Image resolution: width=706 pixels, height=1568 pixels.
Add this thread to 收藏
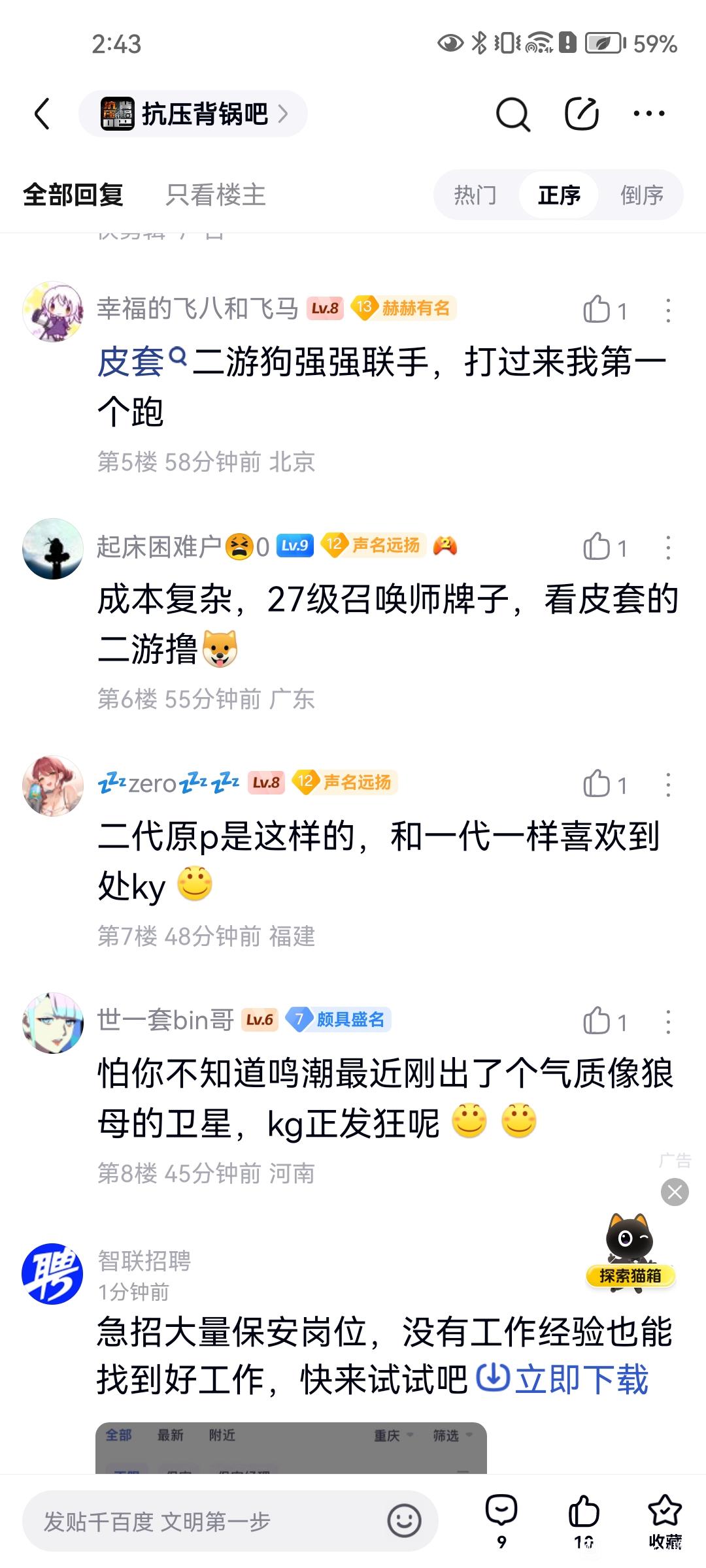coord(665,1521)
